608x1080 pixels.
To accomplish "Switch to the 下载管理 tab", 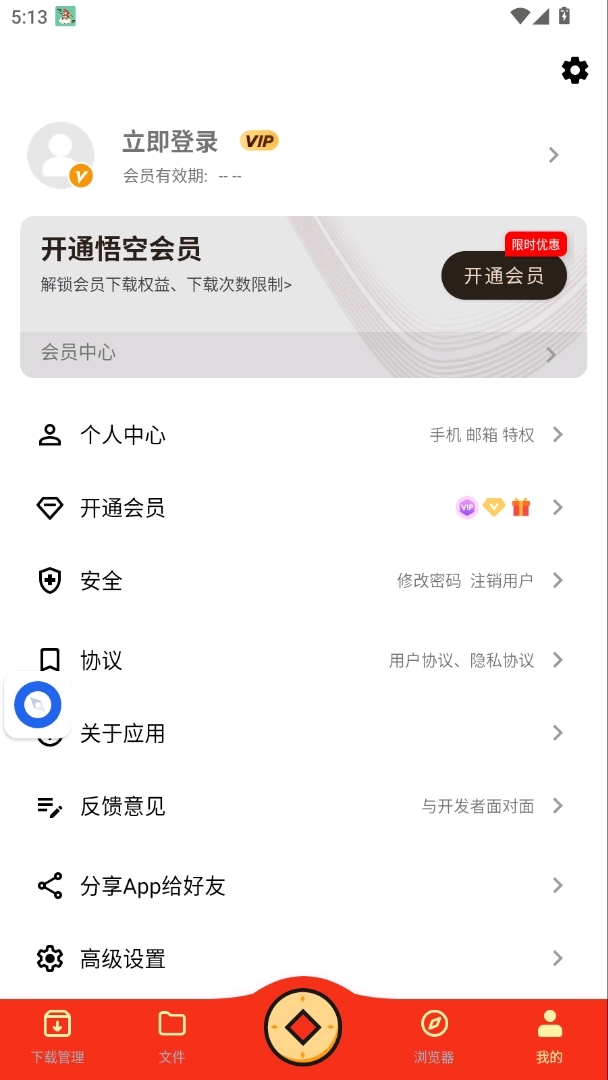I will (57, 1037).
